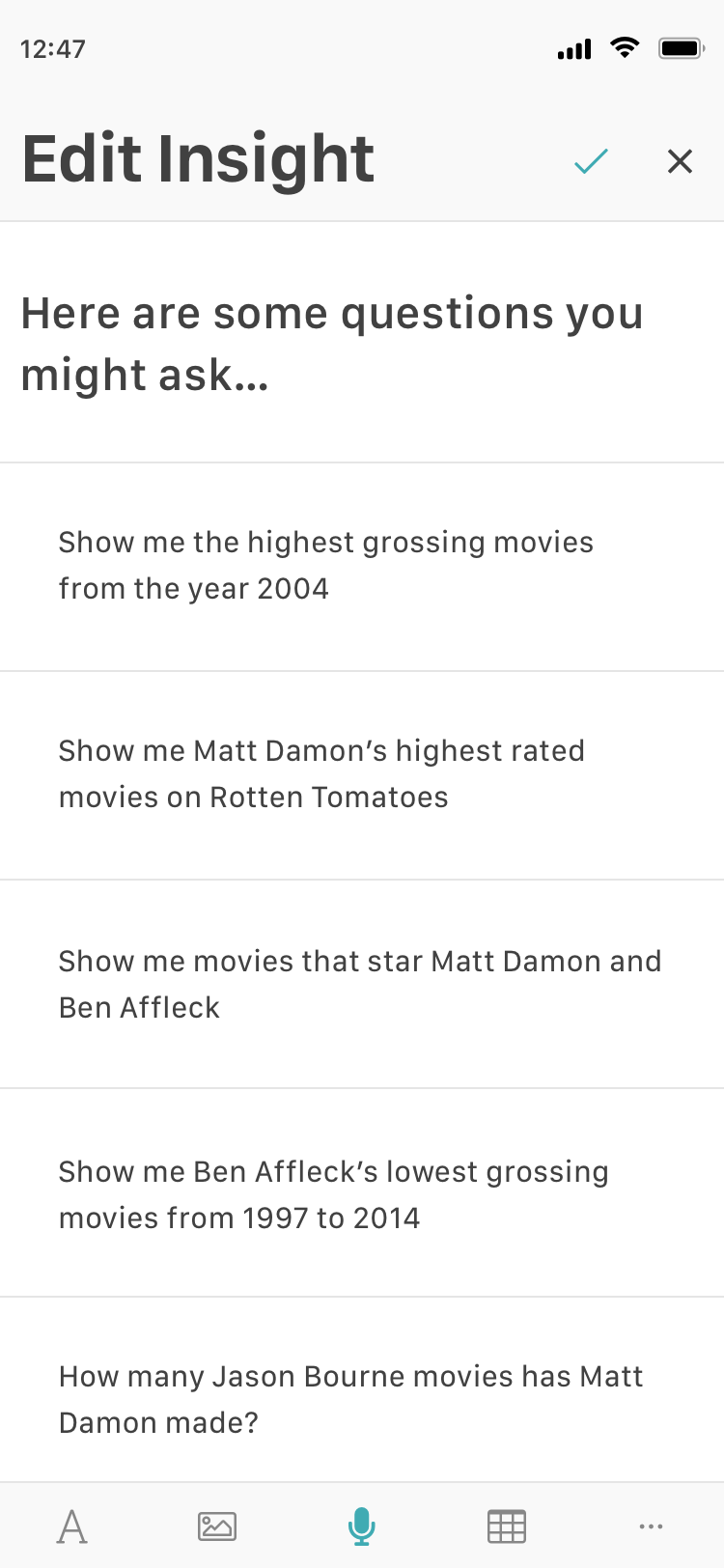Image resolution: width=724 pixels, height=1568 pixels.
Task: Confirm edits with the checkmark icon
Action: pos(591,161)
